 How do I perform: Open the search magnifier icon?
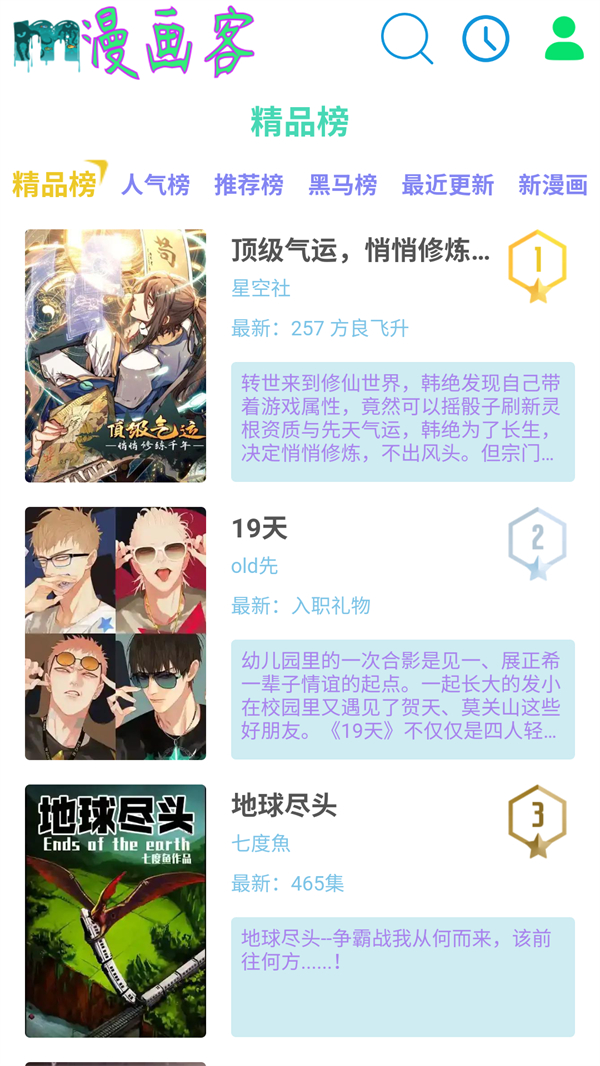click(406, 39)
